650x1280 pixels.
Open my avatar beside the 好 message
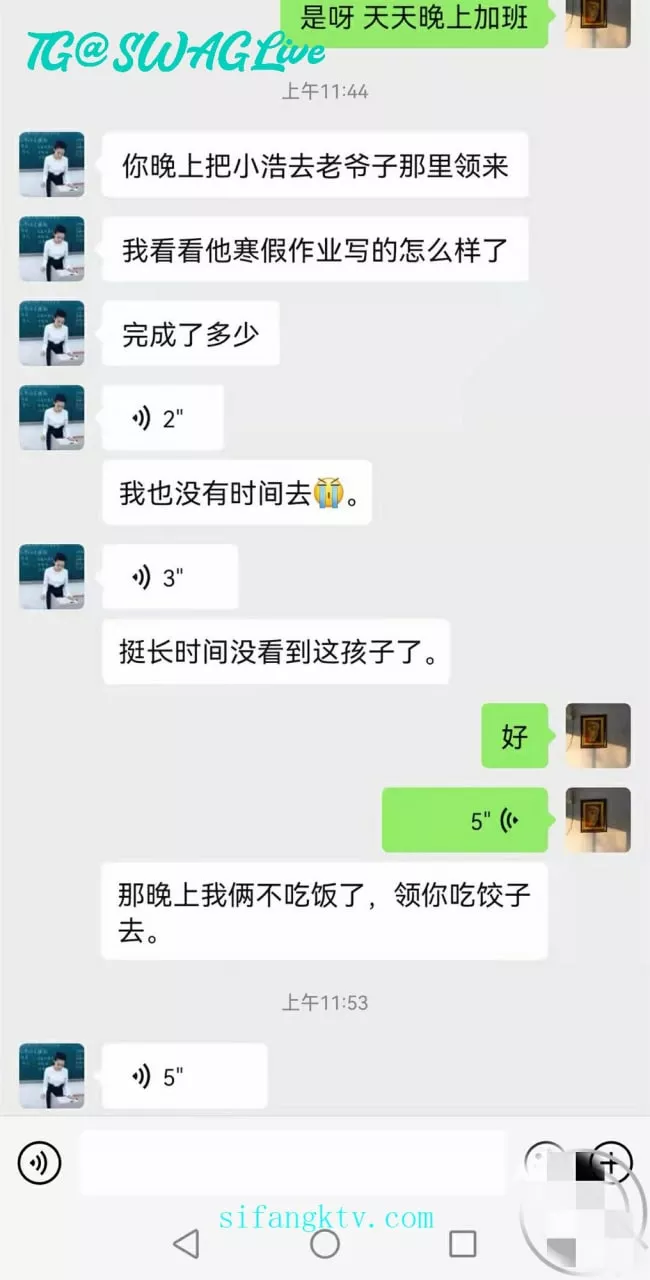[598, 736]
